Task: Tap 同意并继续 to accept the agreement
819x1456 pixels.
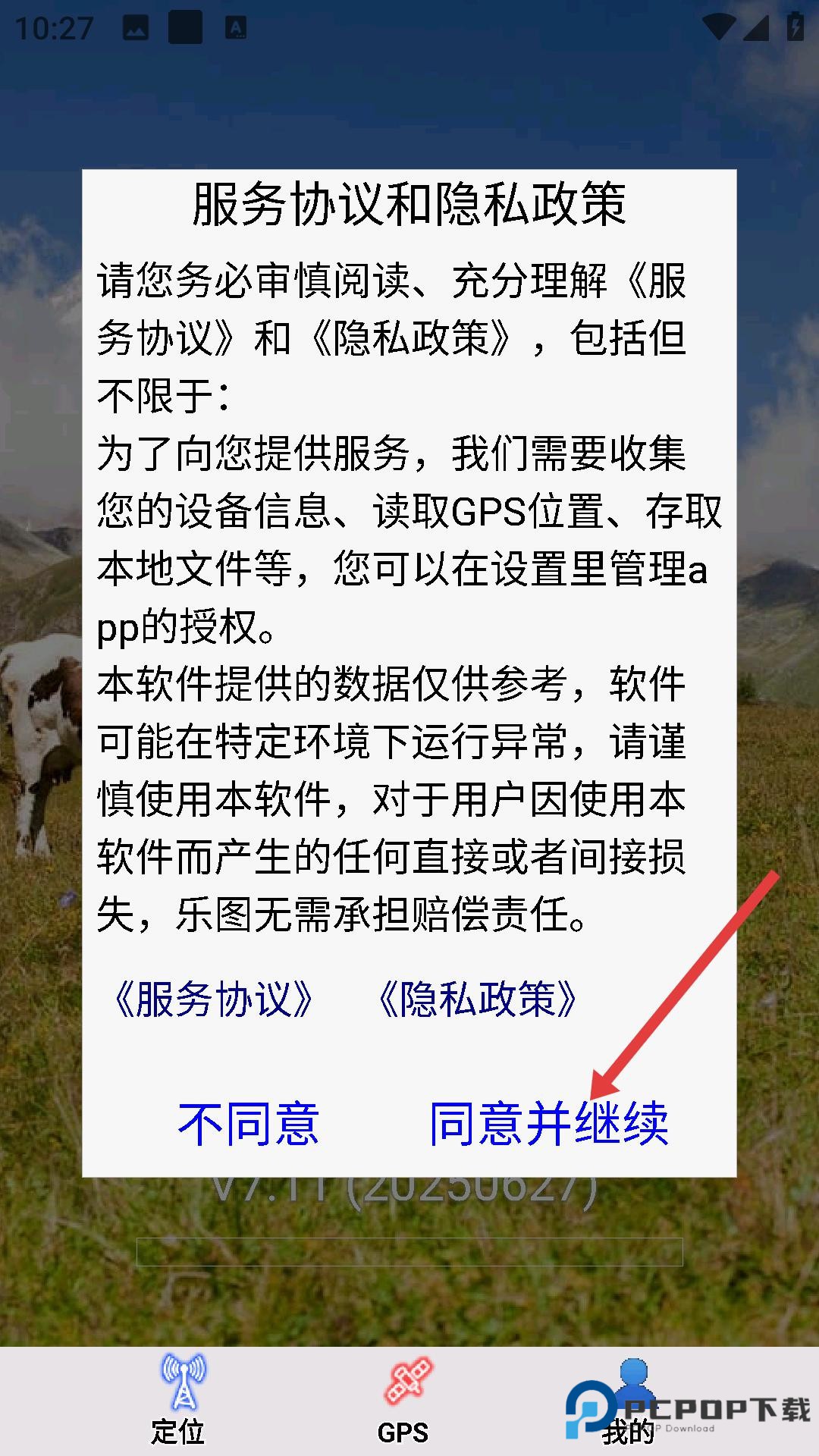Action: pyautogui.click(x=548, y=1124)
